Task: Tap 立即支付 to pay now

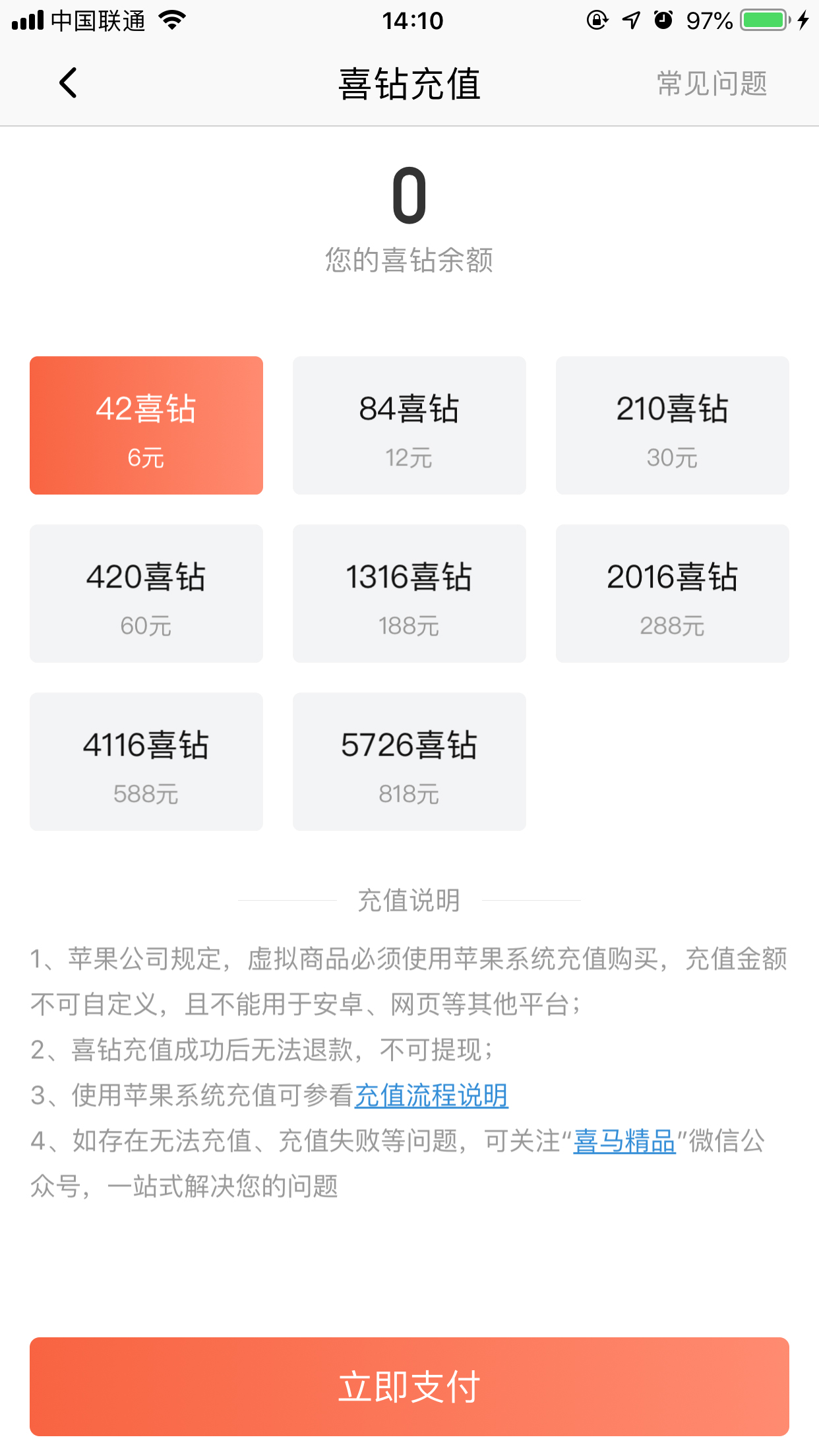Action: pos(409,1386)
